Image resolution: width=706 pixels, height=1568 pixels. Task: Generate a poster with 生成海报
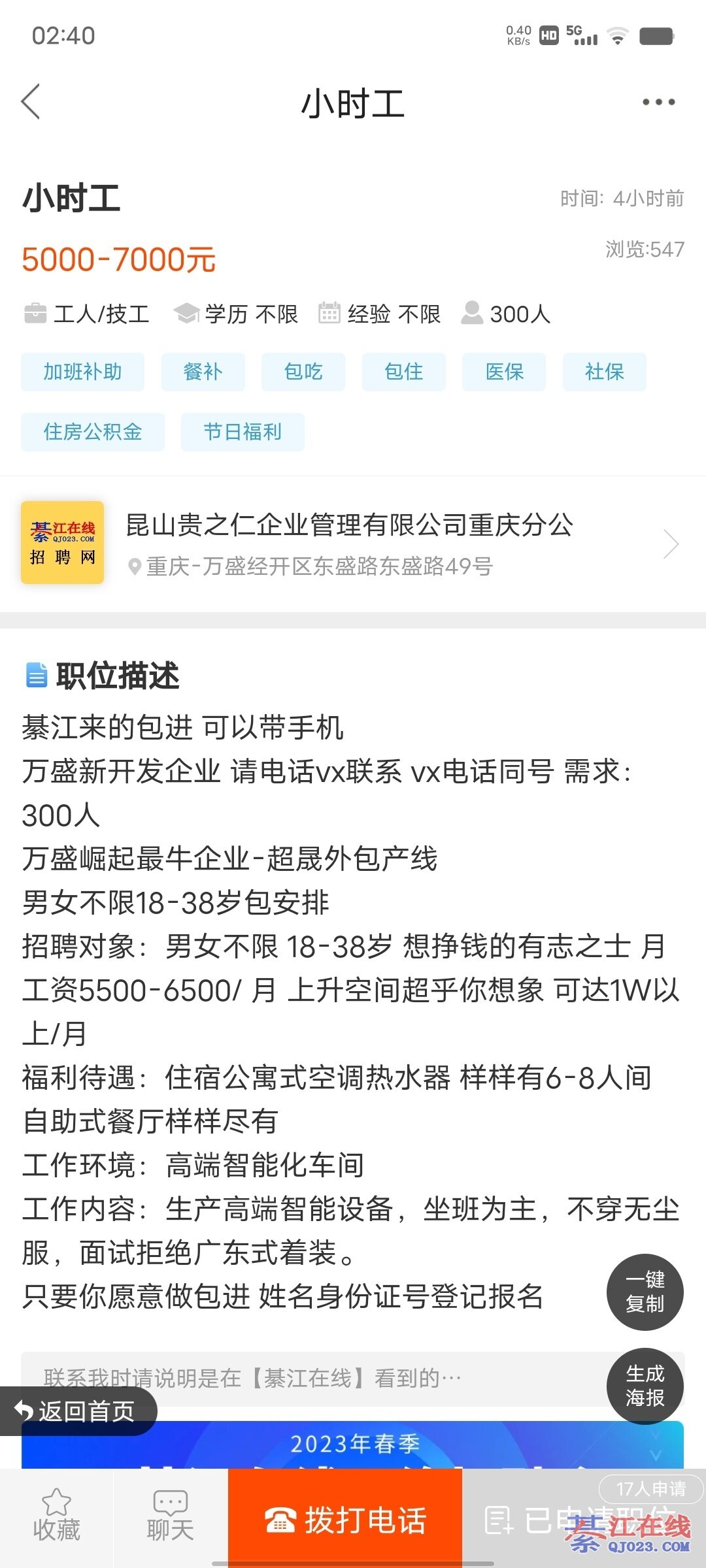coord(645,1385)
